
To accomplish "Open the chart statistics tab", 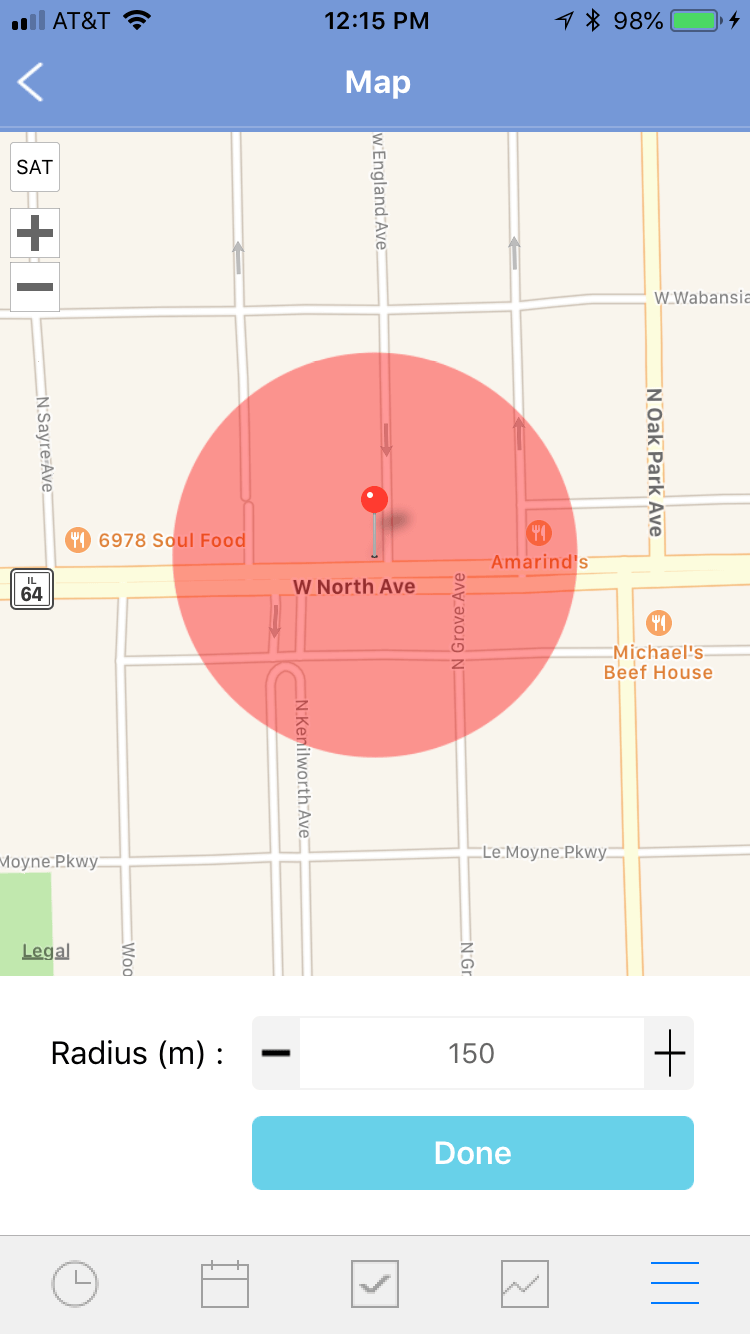I will click(x=525, y=1284).
